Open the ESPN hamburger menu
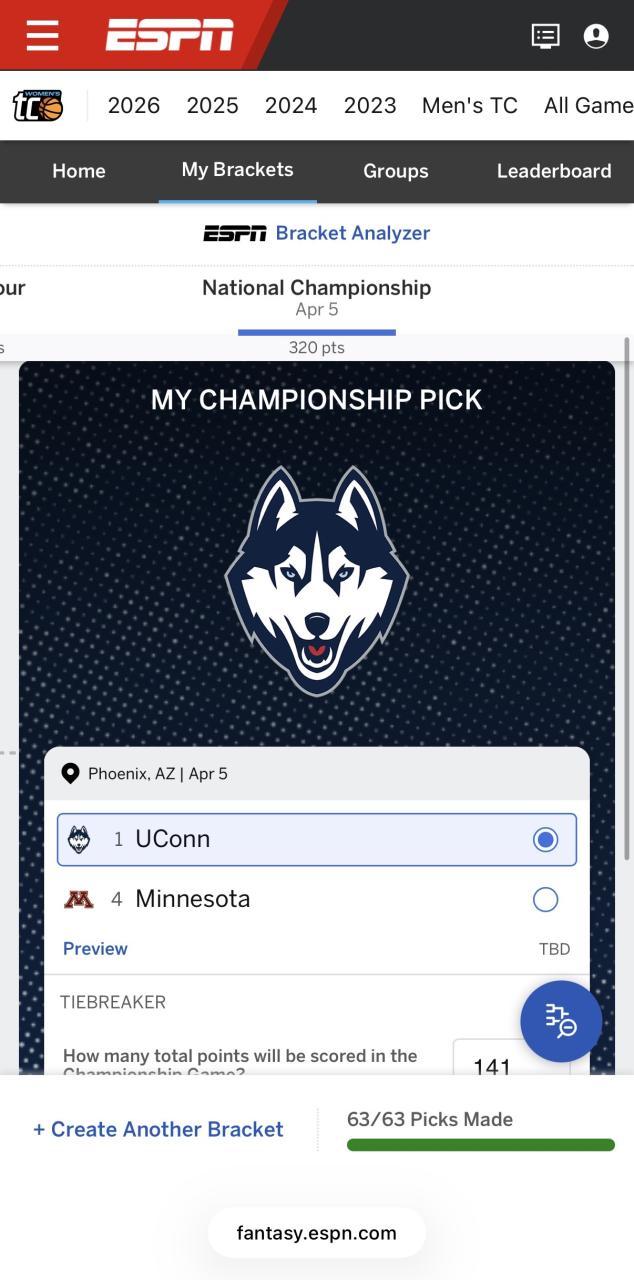 pyautogui.click(x=42, y=35)
